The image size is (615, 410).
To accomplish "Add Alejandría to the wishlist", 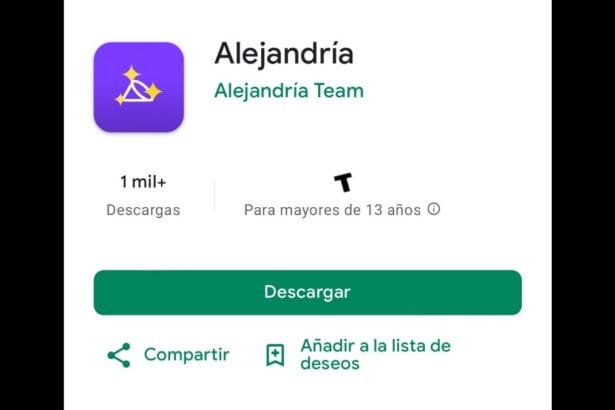I will point(358,354).
